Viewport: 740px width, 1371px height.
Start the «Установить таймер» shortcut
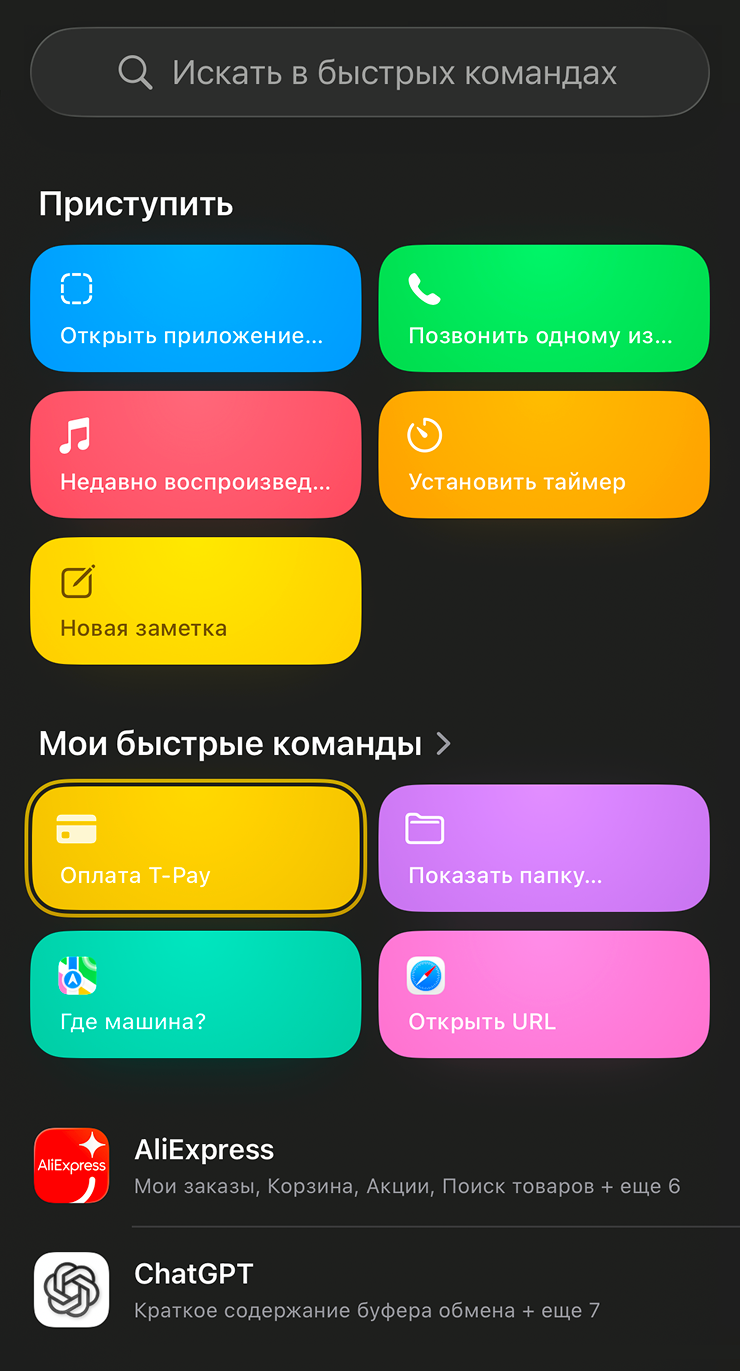click(x=543, y=455)
